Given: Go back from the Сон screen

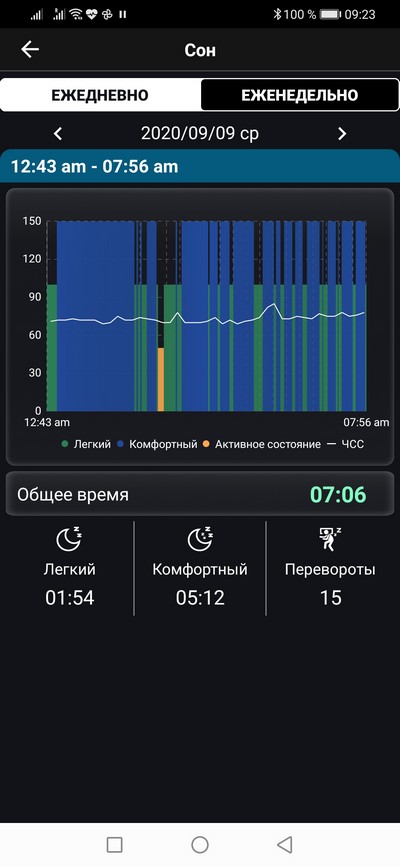Looking at the screenshot, I should (x=30, y=50).
